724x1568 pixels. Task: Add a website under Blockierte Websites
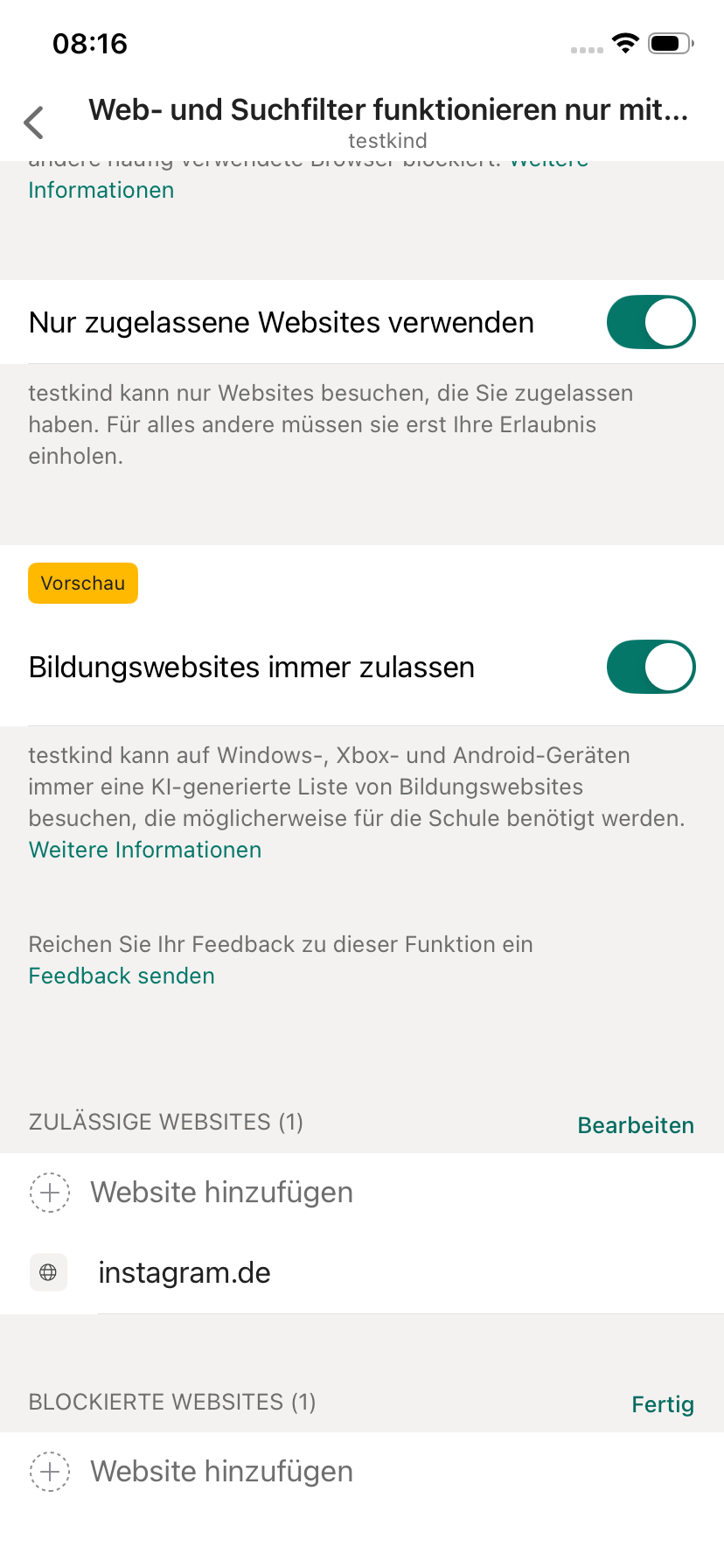[x=220, y=1472]
